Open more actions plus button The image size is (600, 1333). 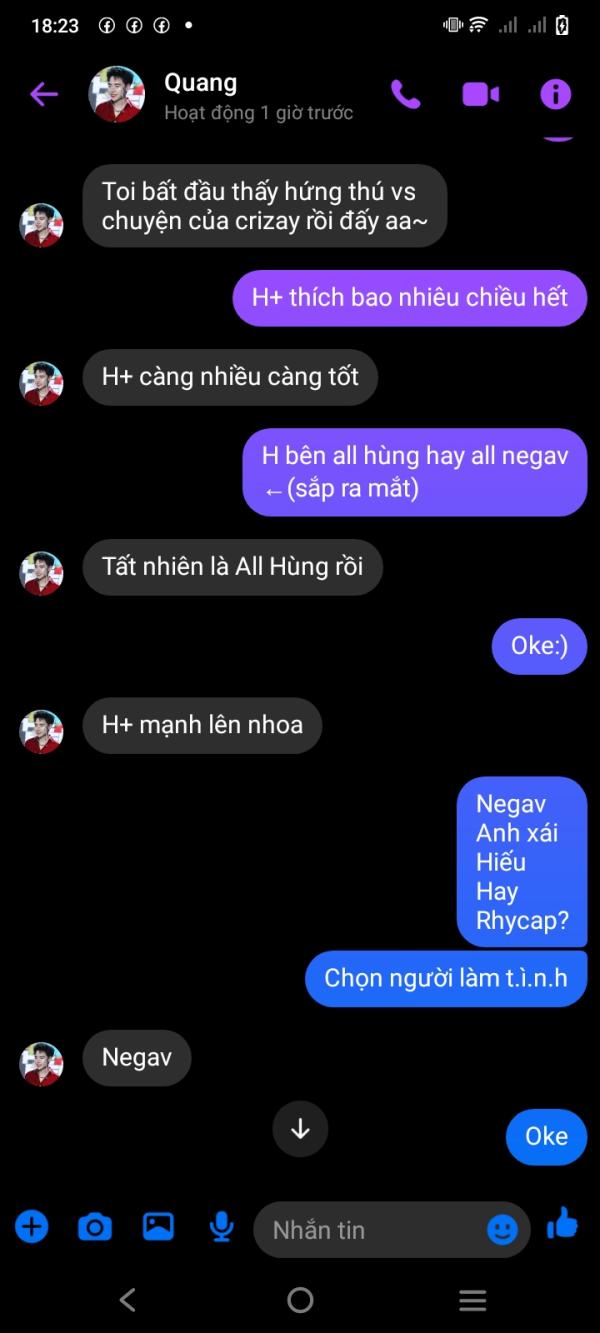[x=31, y=1226]
